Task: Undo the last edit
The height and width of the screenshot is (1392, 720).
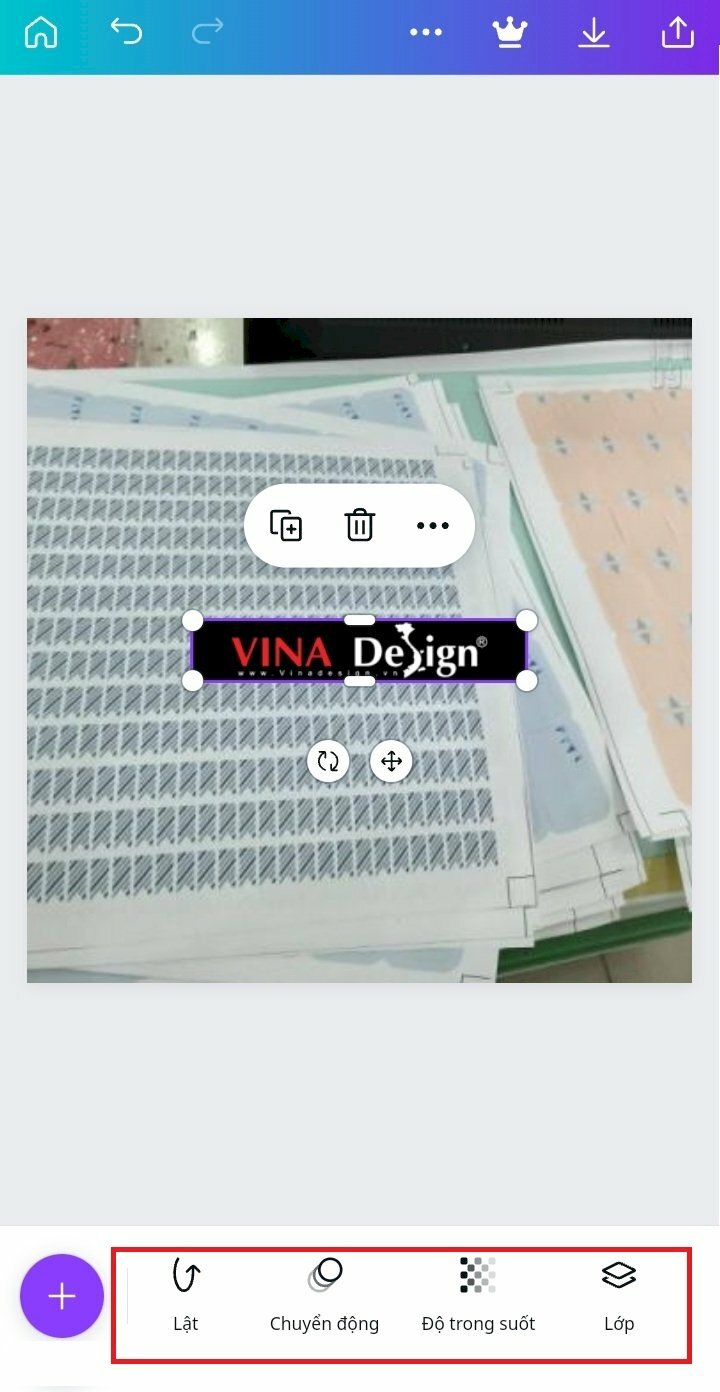Action: 126,32
